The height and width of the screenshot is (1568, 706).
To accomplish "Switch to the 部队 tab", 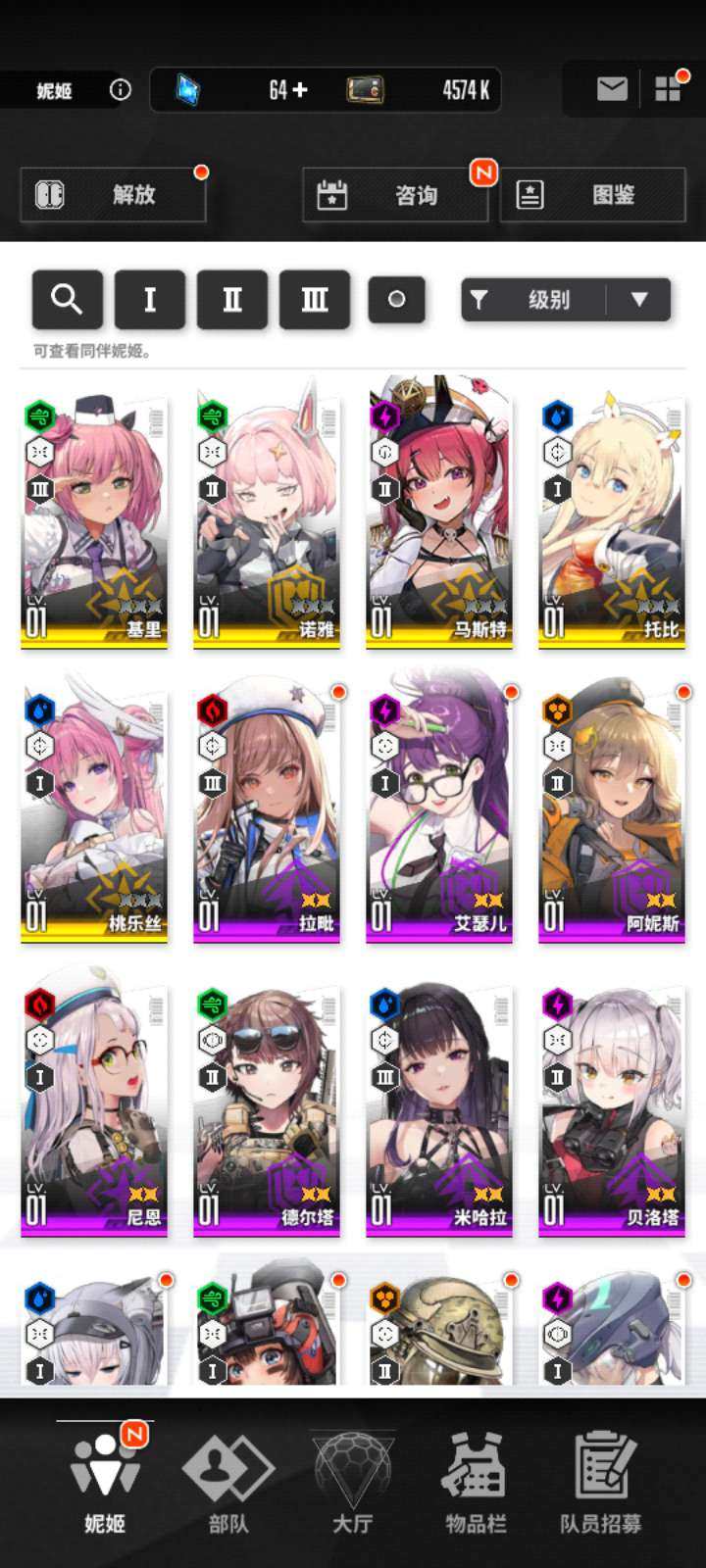I will [228, 1482].
